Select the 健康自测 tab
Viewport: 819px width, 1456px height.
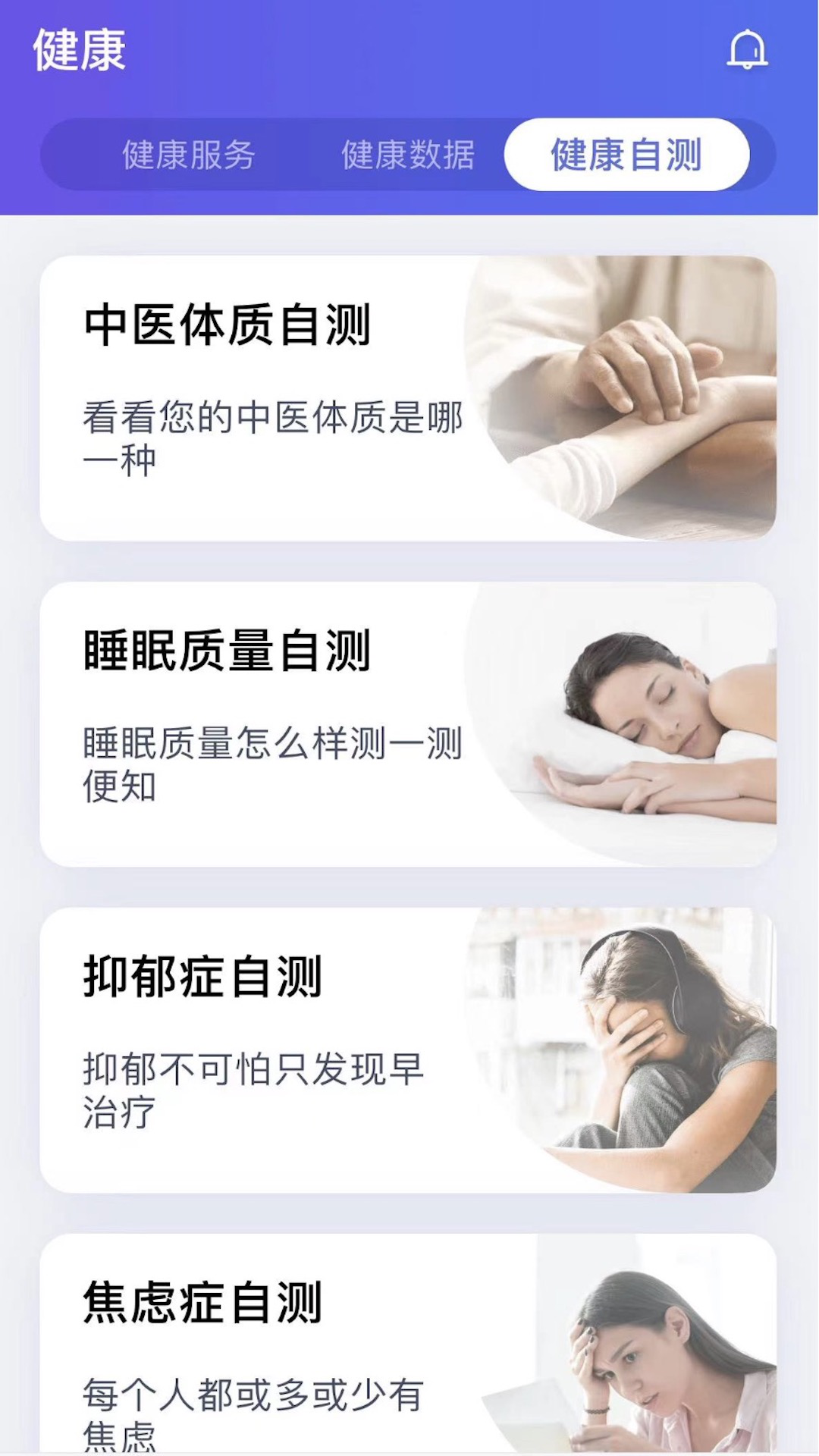point(626,154)
